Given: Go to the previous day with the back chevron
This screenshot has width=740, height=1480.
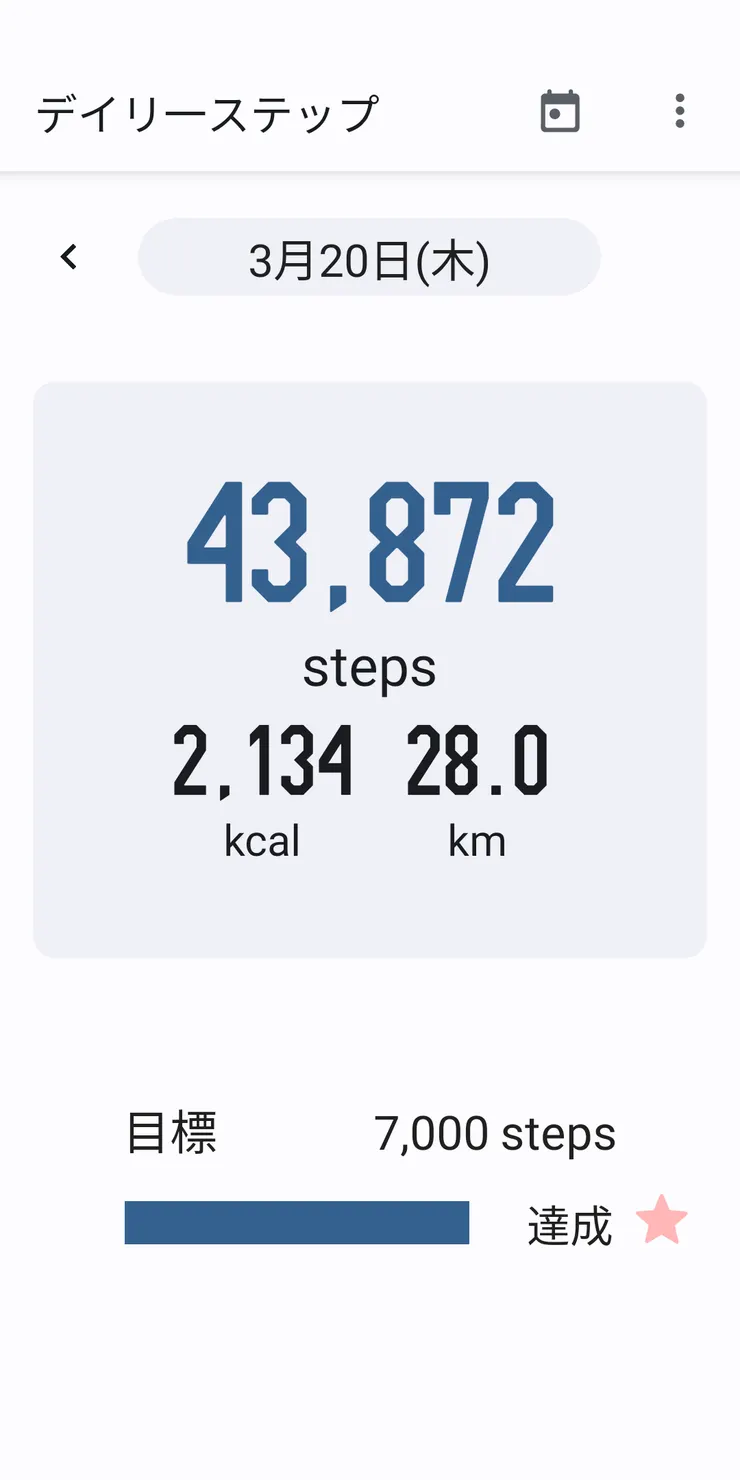Looking at the screenshot, I should [68, 258].
